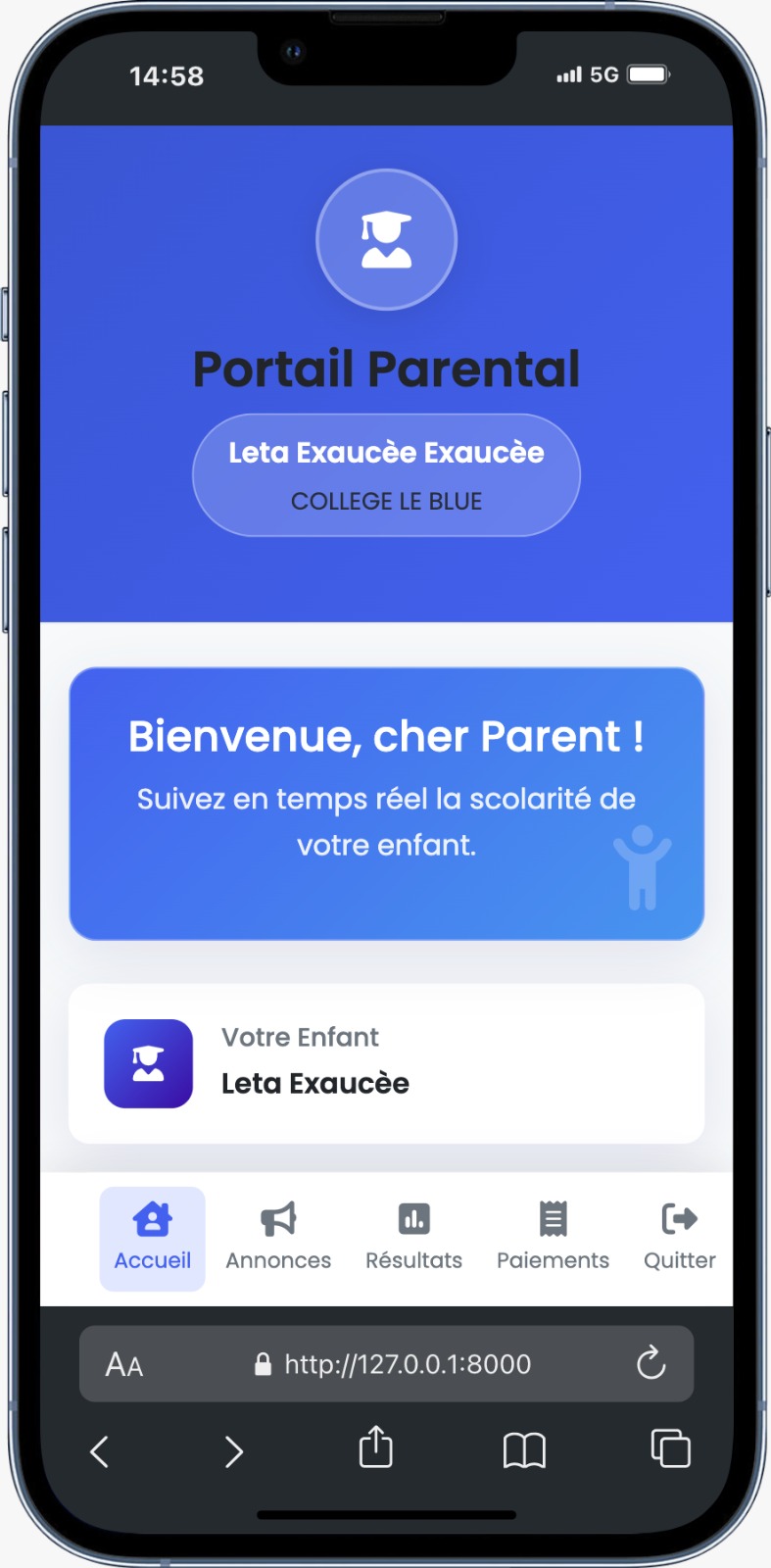The height and width of the screenshot is (1568, 771).
Task: Go to the Résultats tab
Action: click(413, 1238)
